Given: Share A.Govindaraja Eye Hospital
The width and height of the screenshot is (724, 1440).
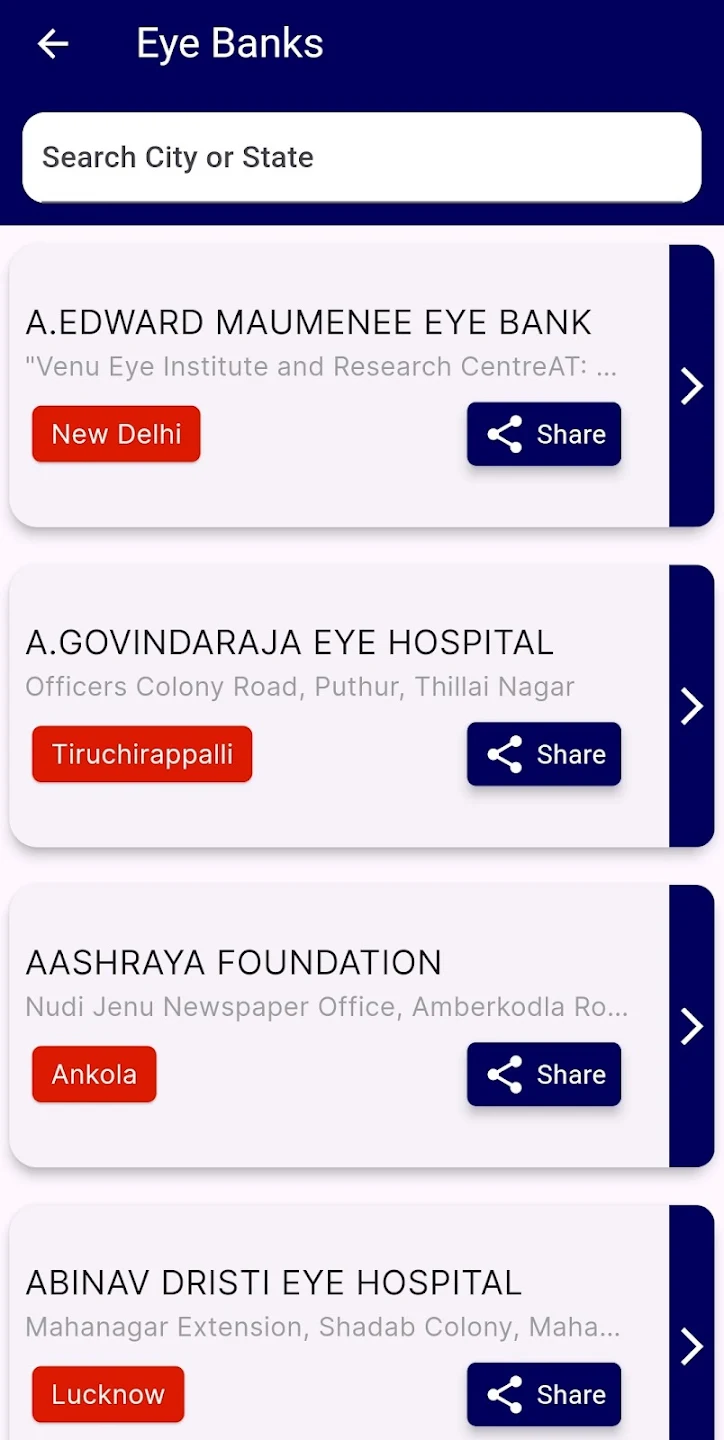Looking at the screenshot, I should coord(544,754).
